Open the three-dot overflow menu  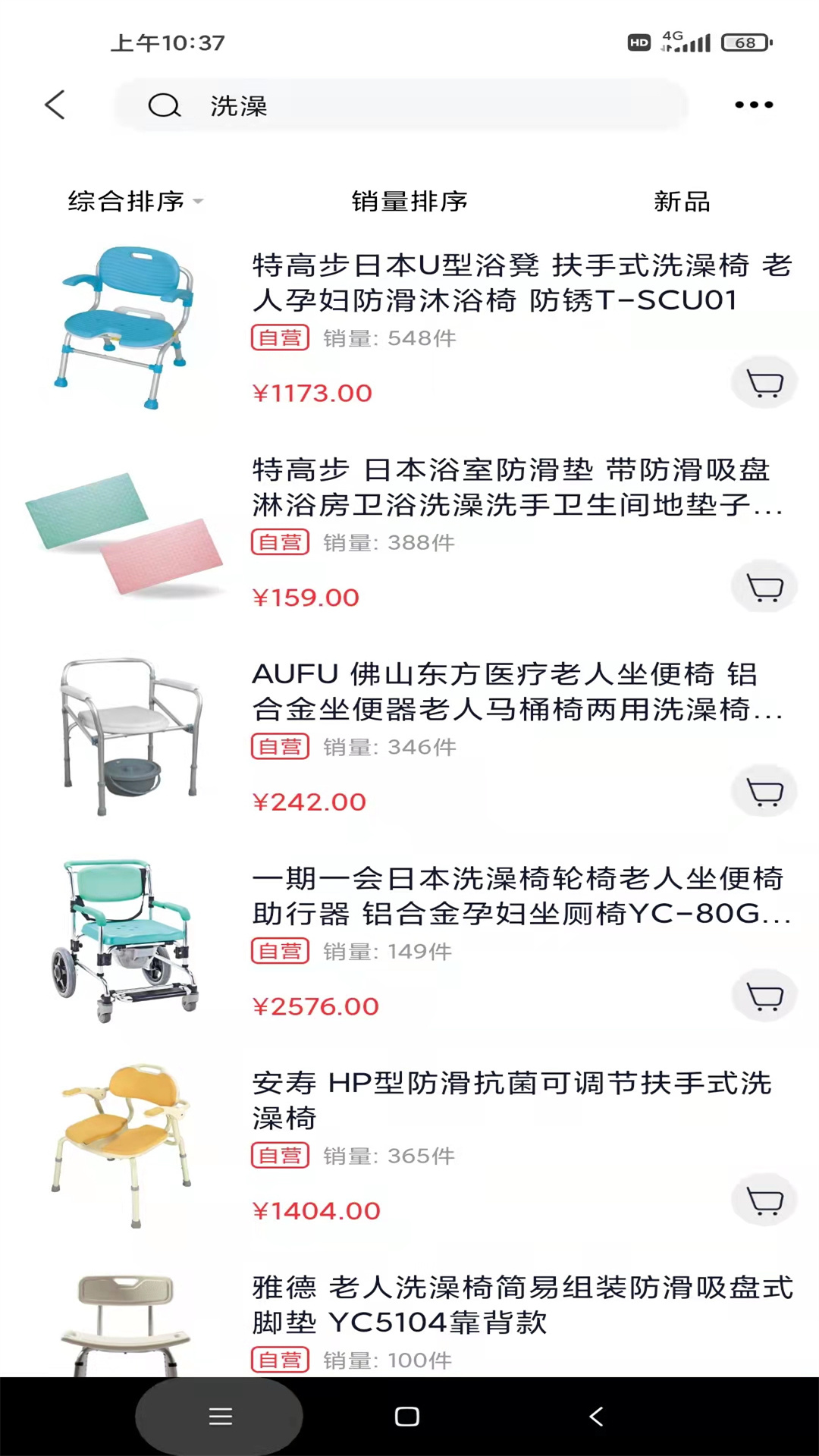click(x=754, y=105)
